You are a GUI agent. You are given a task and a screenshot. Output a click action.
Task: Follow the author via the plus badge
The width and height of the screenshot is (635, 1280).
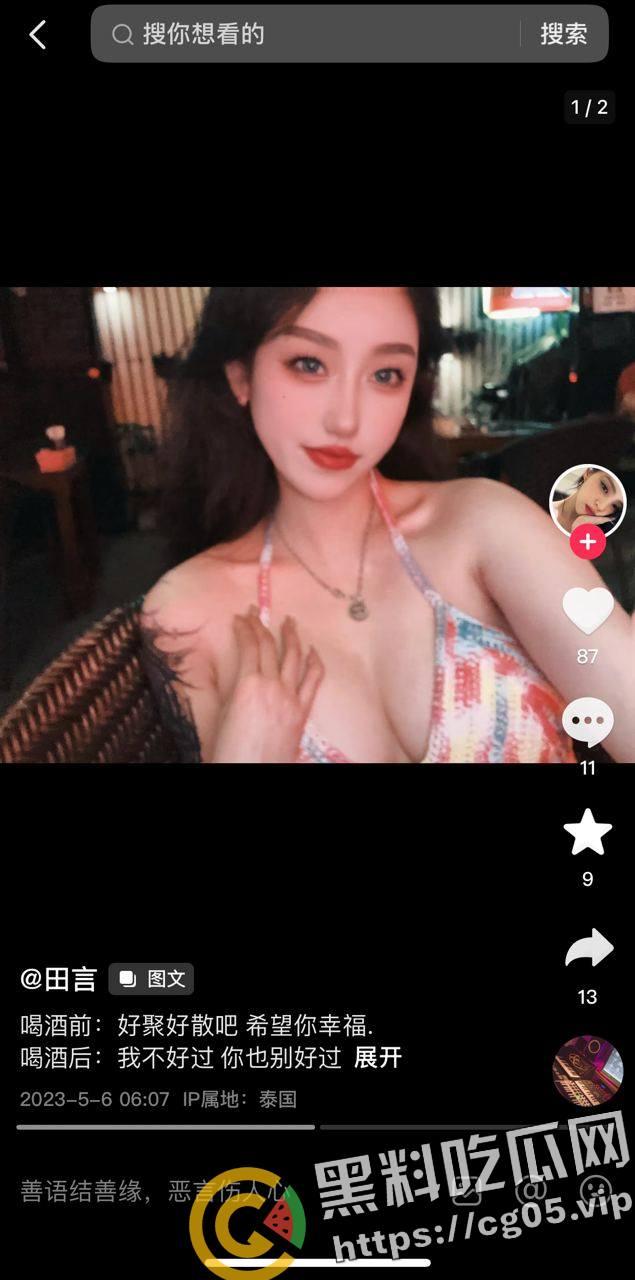click(x=587, y=543)
